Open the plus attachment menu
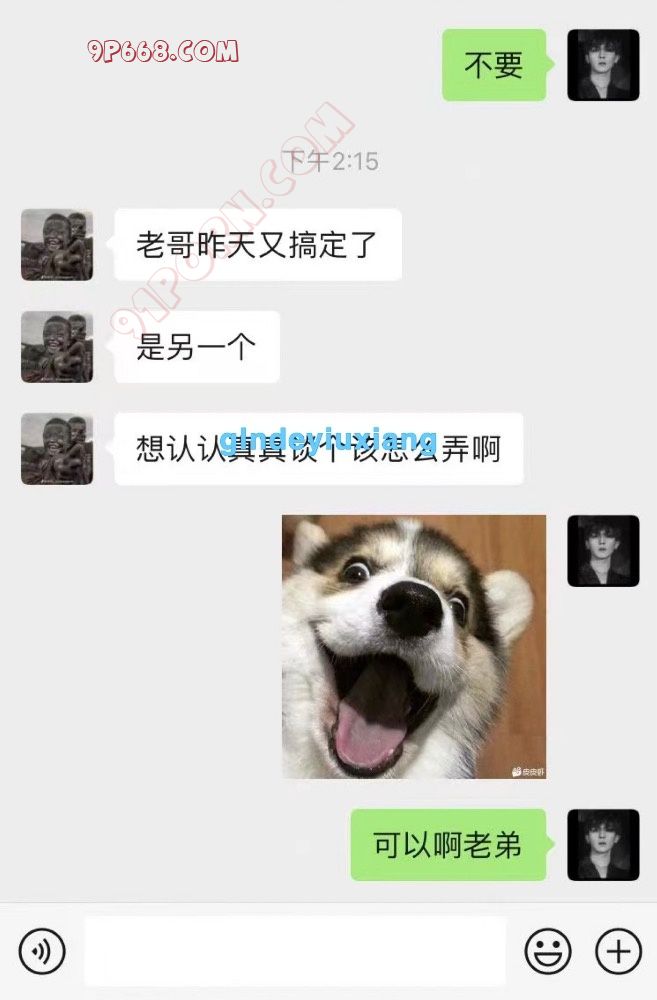657x1000 pixels. coord(618,950)
